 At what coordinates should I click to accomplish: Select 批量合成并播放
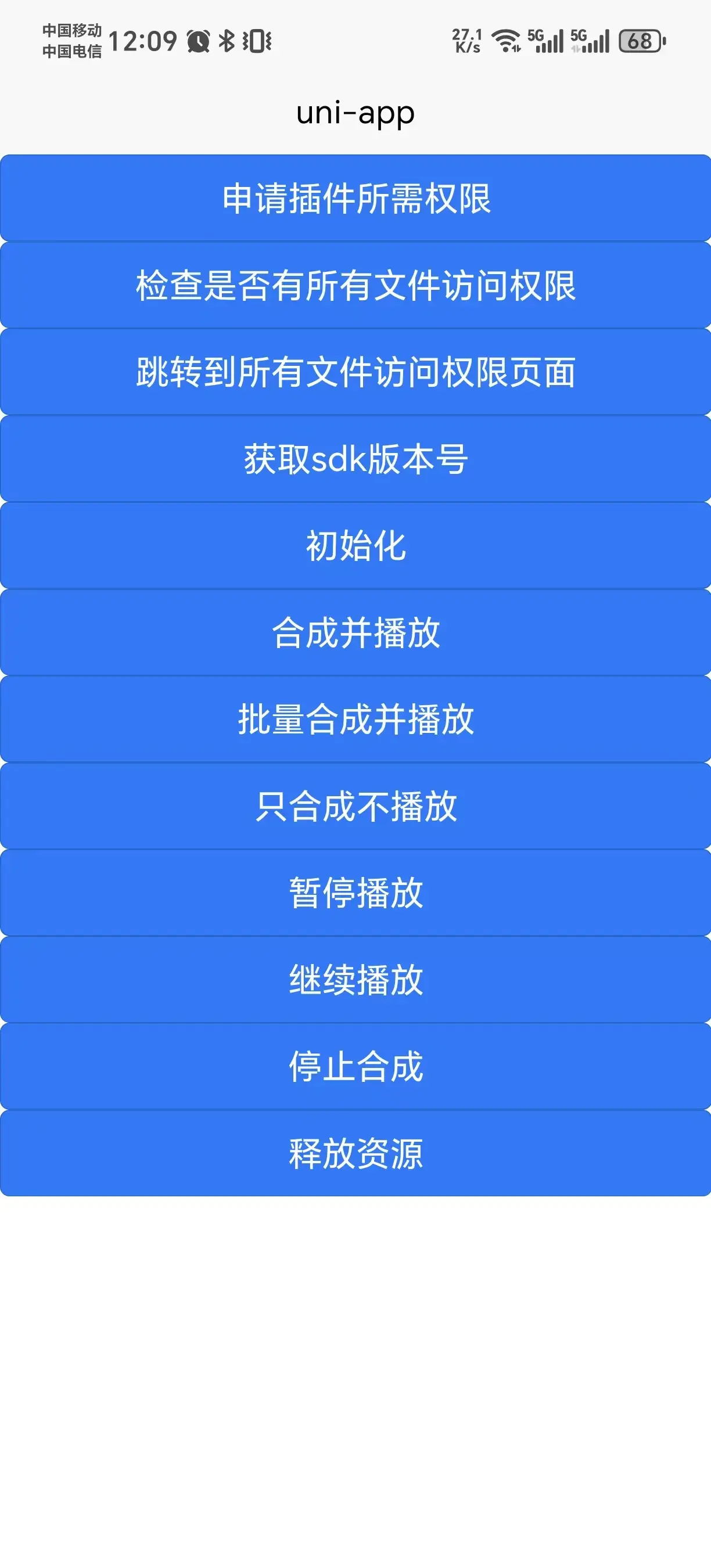click(355, 719)
